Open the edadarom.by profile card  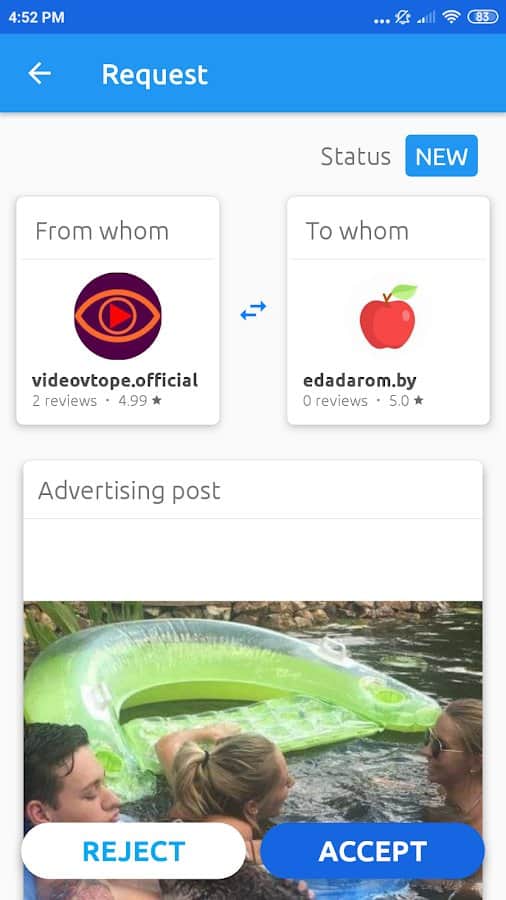click(x=388, y=311)
